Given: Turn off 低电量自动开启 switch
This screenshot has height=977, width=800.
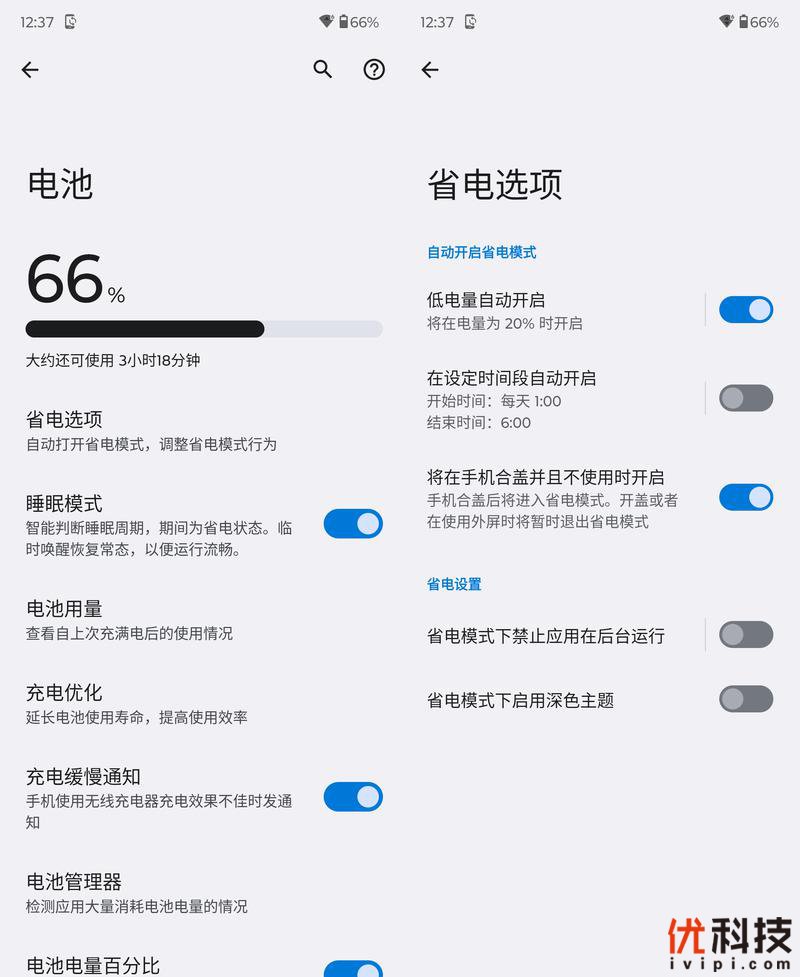Looking at the screenshot, I should 745,310.
